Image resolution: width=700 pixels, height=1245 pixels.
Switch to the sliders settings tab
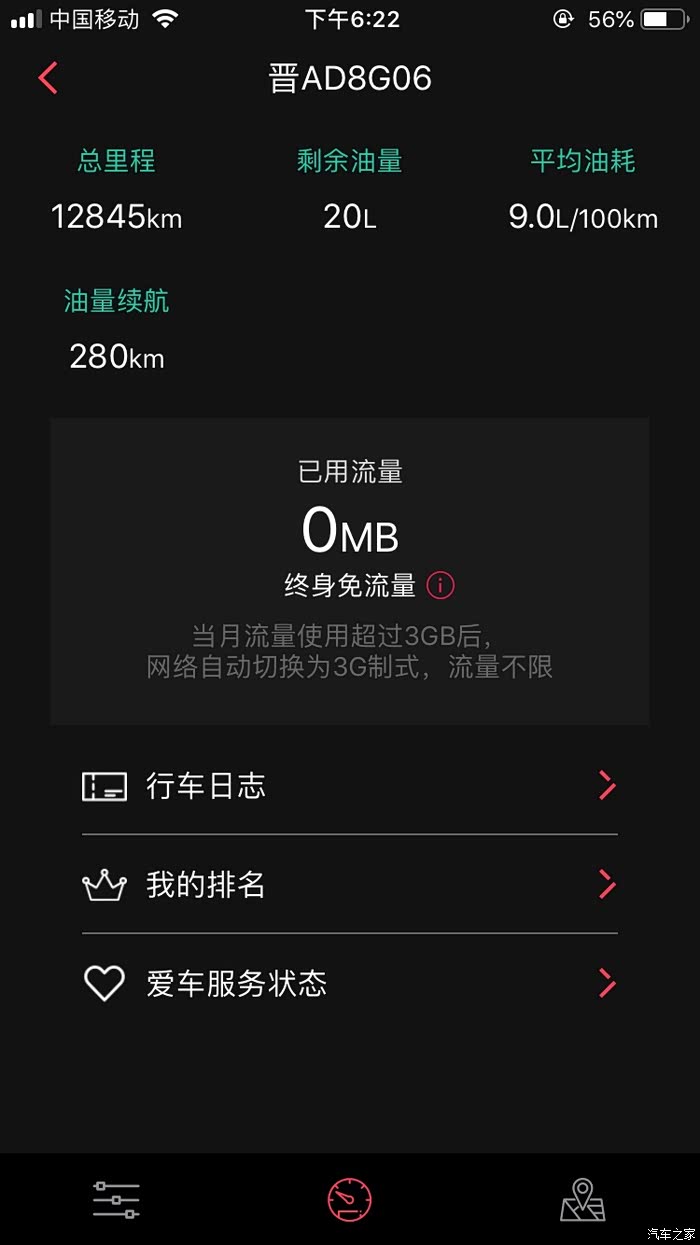(x=116, y=1199)
